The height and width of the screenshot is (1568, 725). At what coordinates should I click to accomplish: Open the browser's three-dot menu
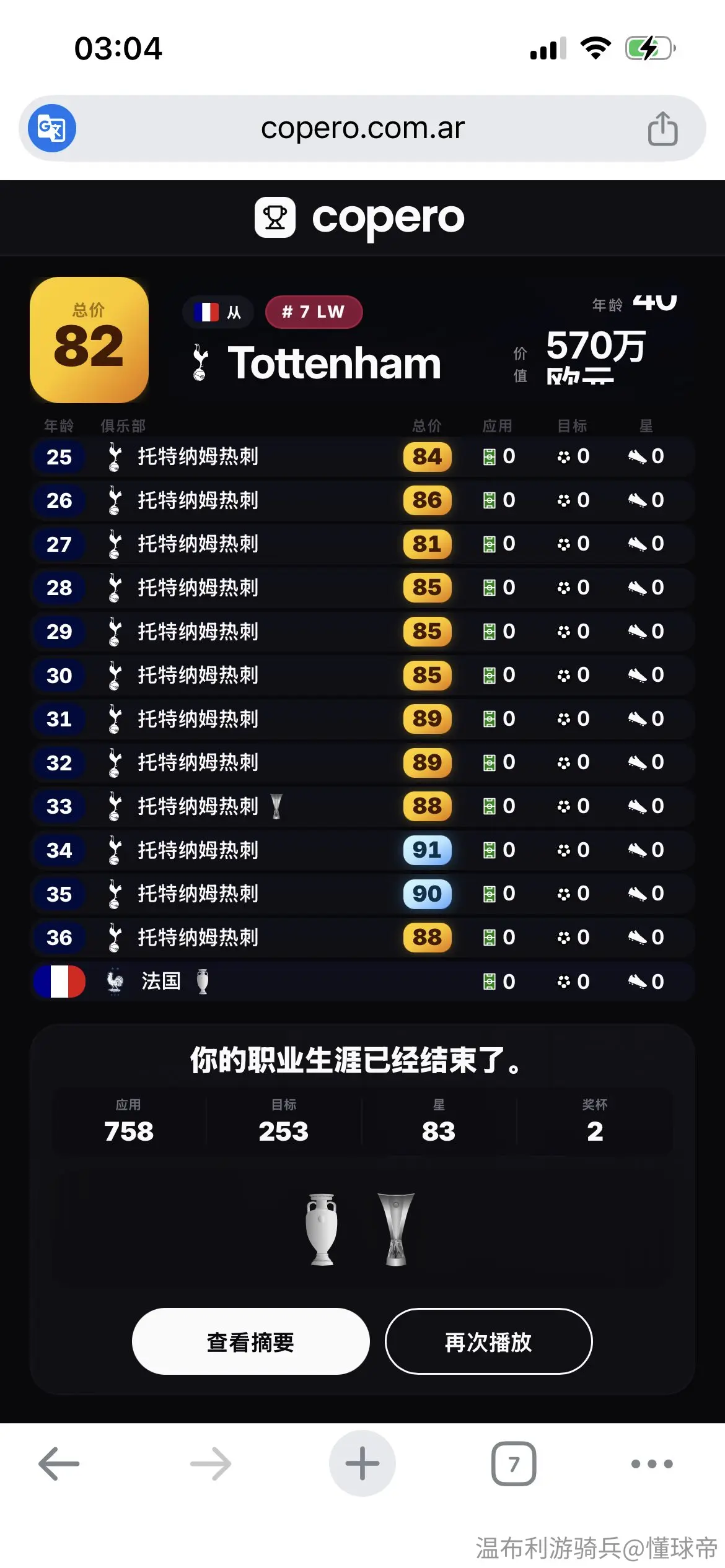tap(652, 1464)
